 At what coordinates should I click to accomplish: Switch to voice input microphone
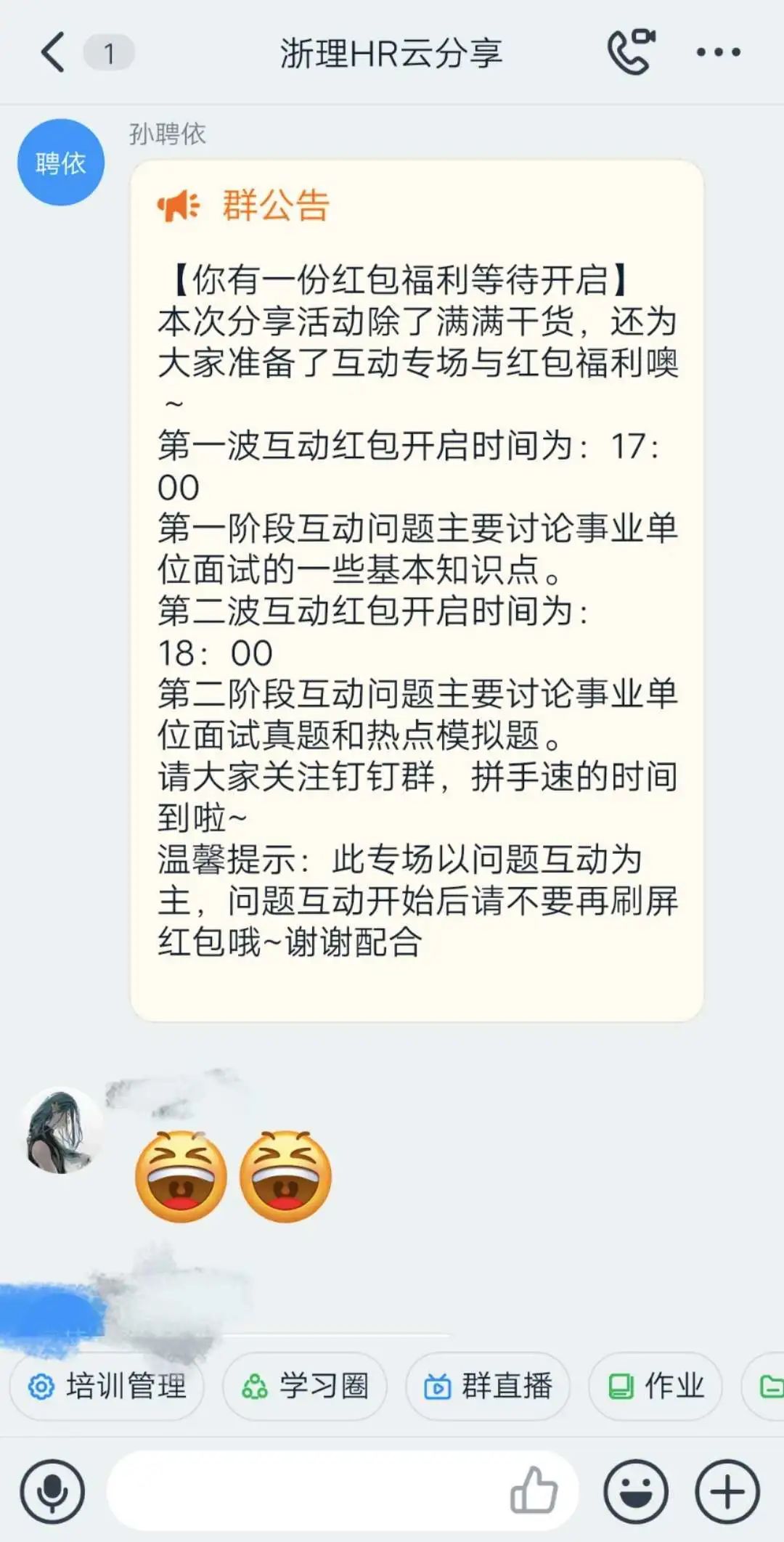(x=52, y=1493)
